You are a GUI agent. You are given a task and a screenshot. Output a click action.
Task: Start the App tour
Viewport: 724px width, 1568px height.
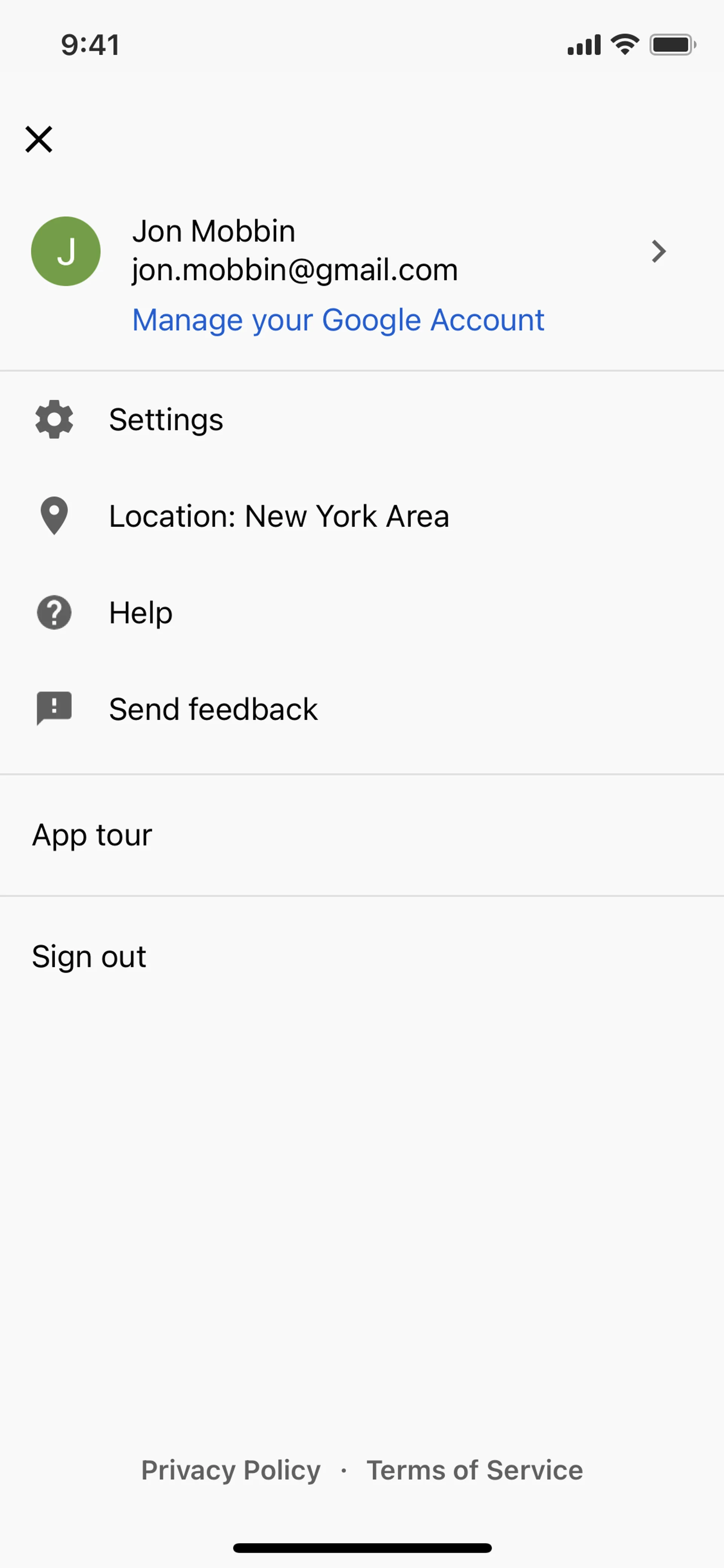(x=92, y=835)
